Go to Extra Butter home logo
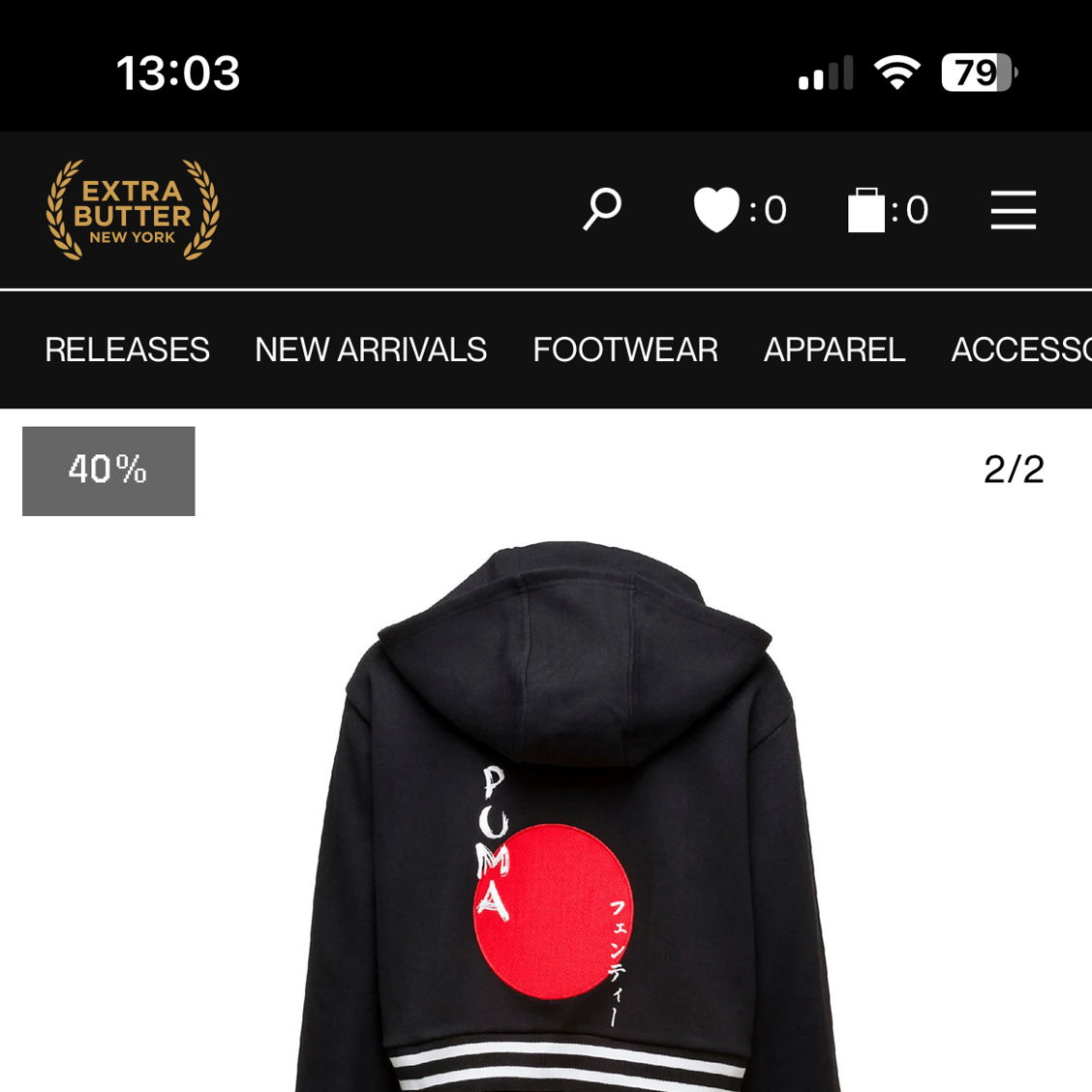The height and width of the screenshot is (1092, 1092). [x=133, y=210]
